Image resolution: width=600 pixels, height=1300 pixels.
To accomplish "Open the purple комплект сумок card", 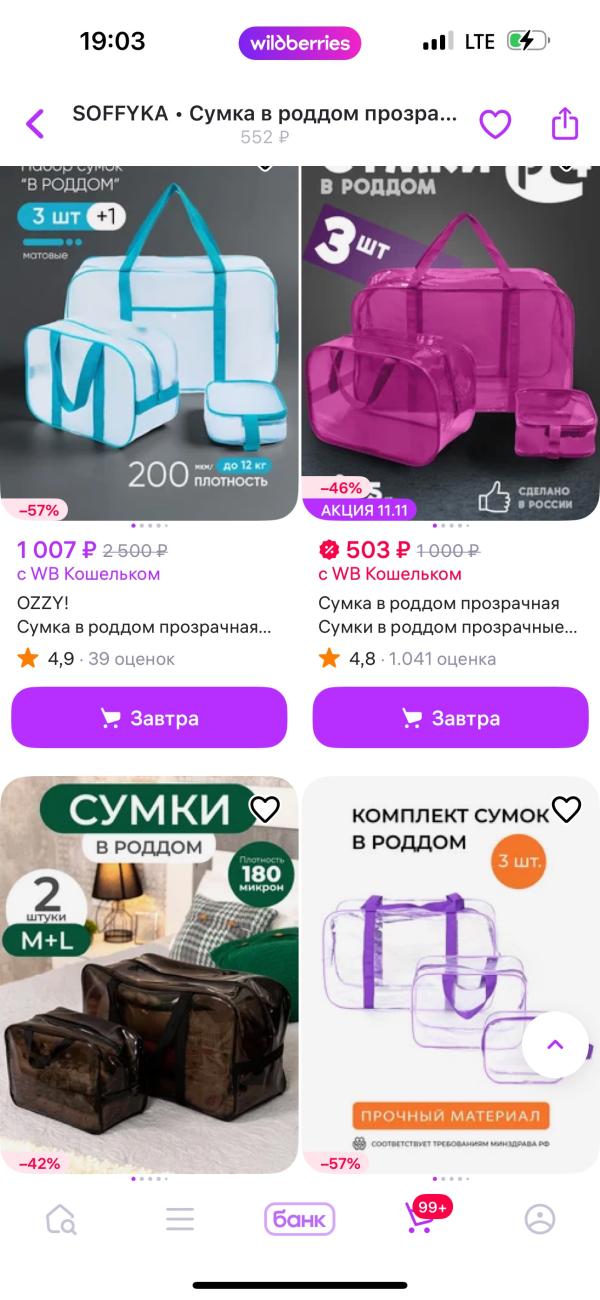I will click(451, 975).
